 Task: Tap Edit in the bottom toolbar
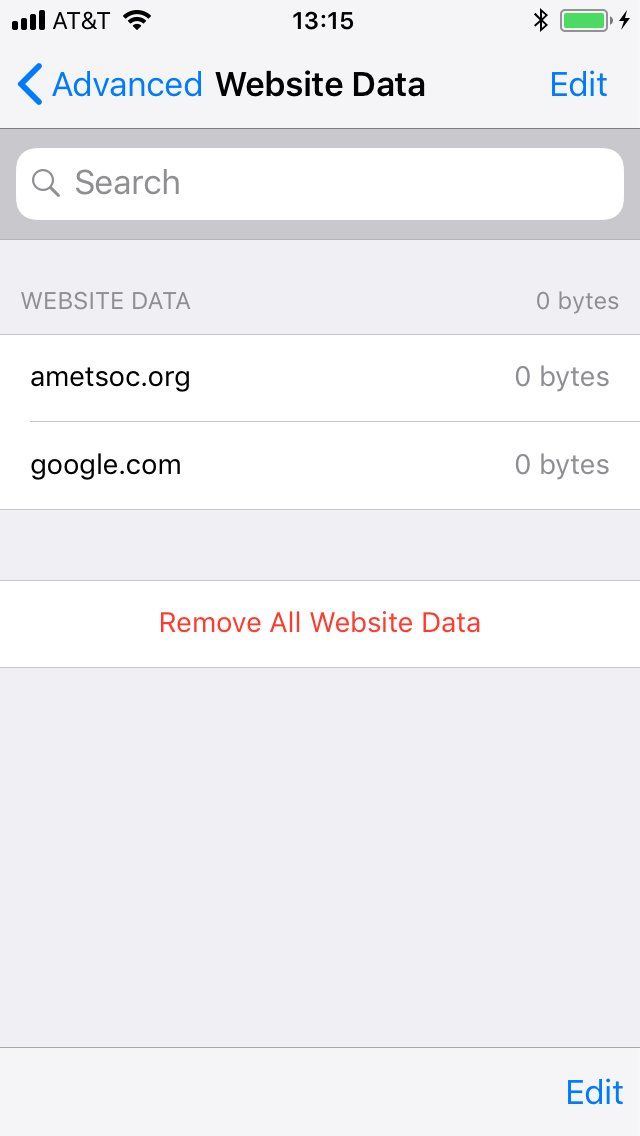click(x=594, y=1092)
